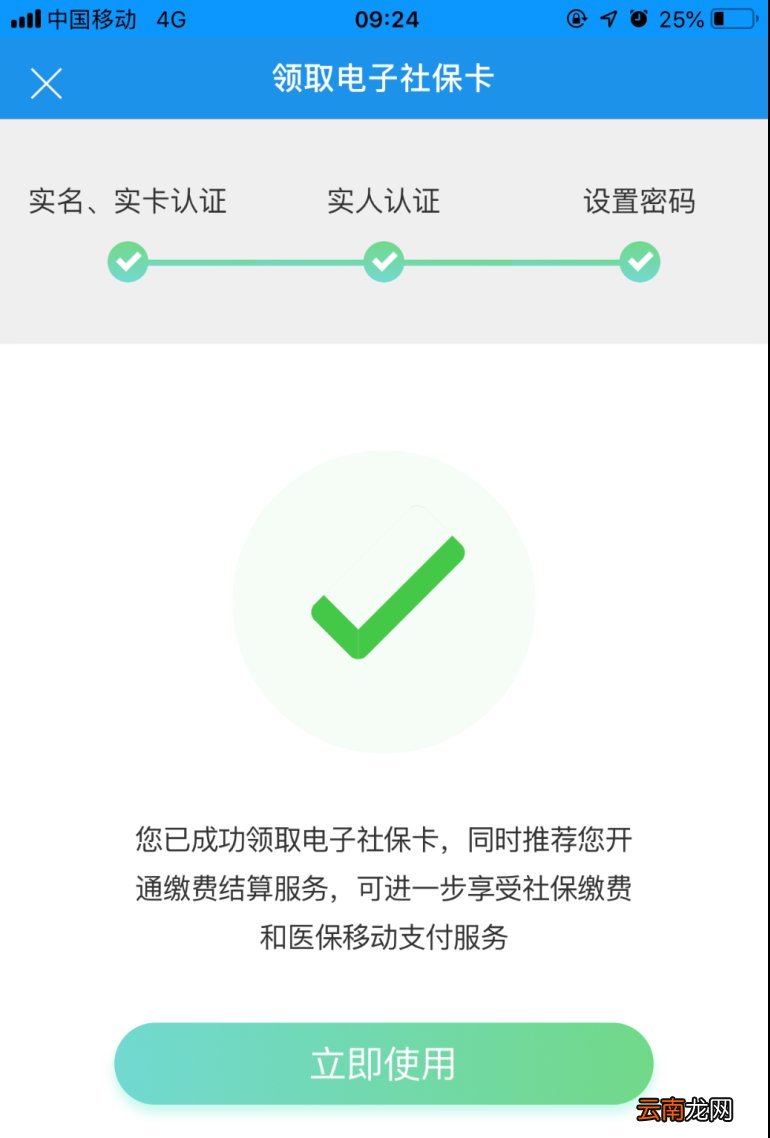The width and height of the screenshot is (770, 1138).
Task: Select the 设置密码 step label
Action: 641,202
